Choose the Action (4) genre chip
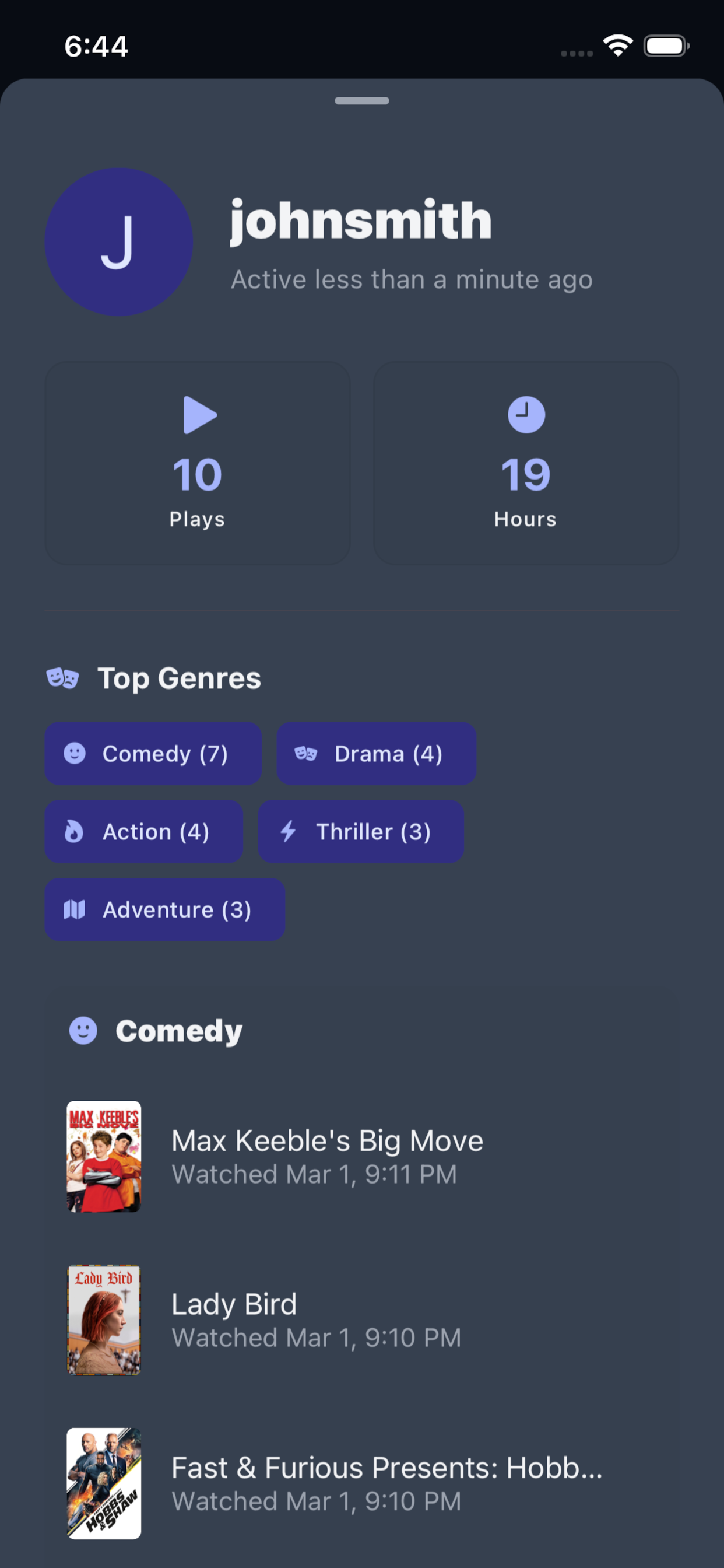 point(143,831)
